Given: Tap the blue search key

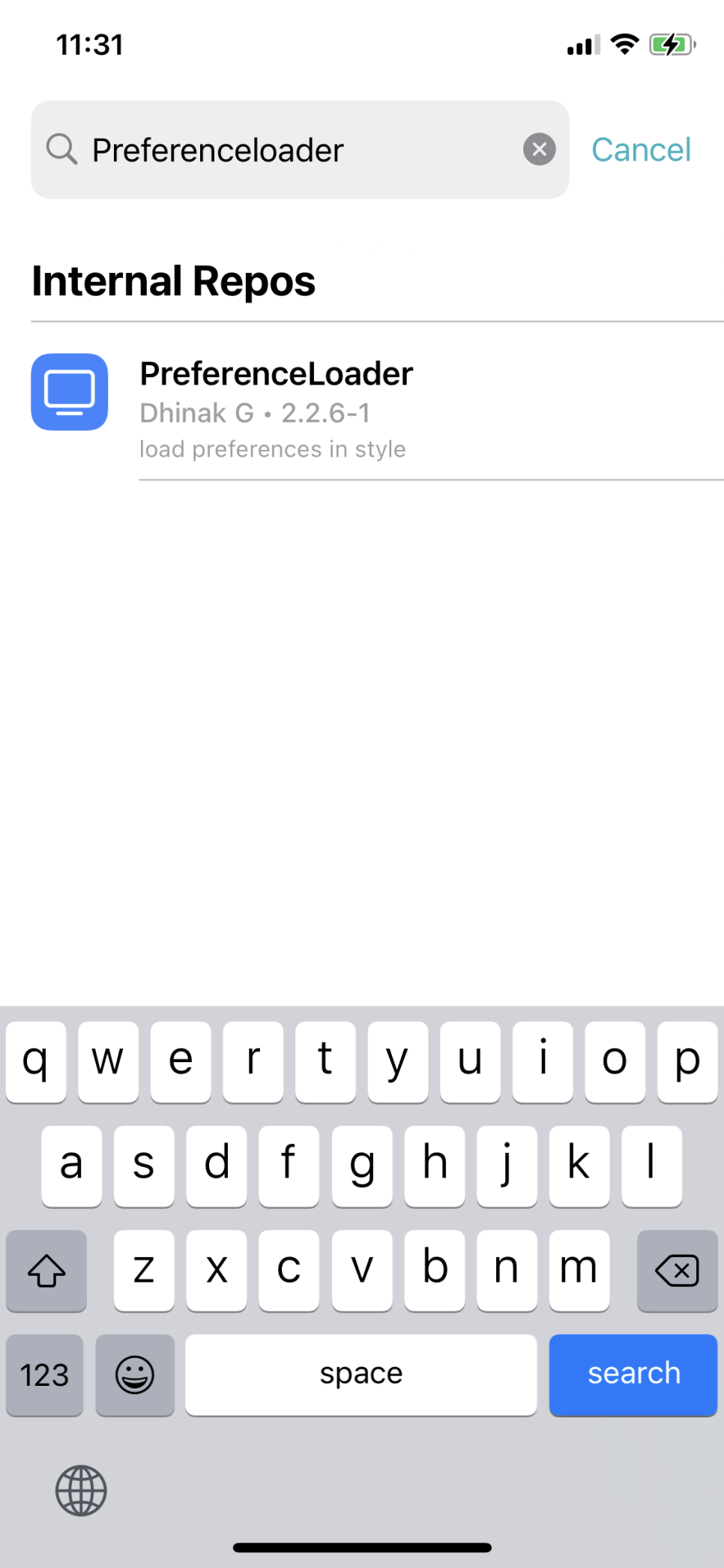Looking at the screenshot, I should click(x=633, y=1375).
